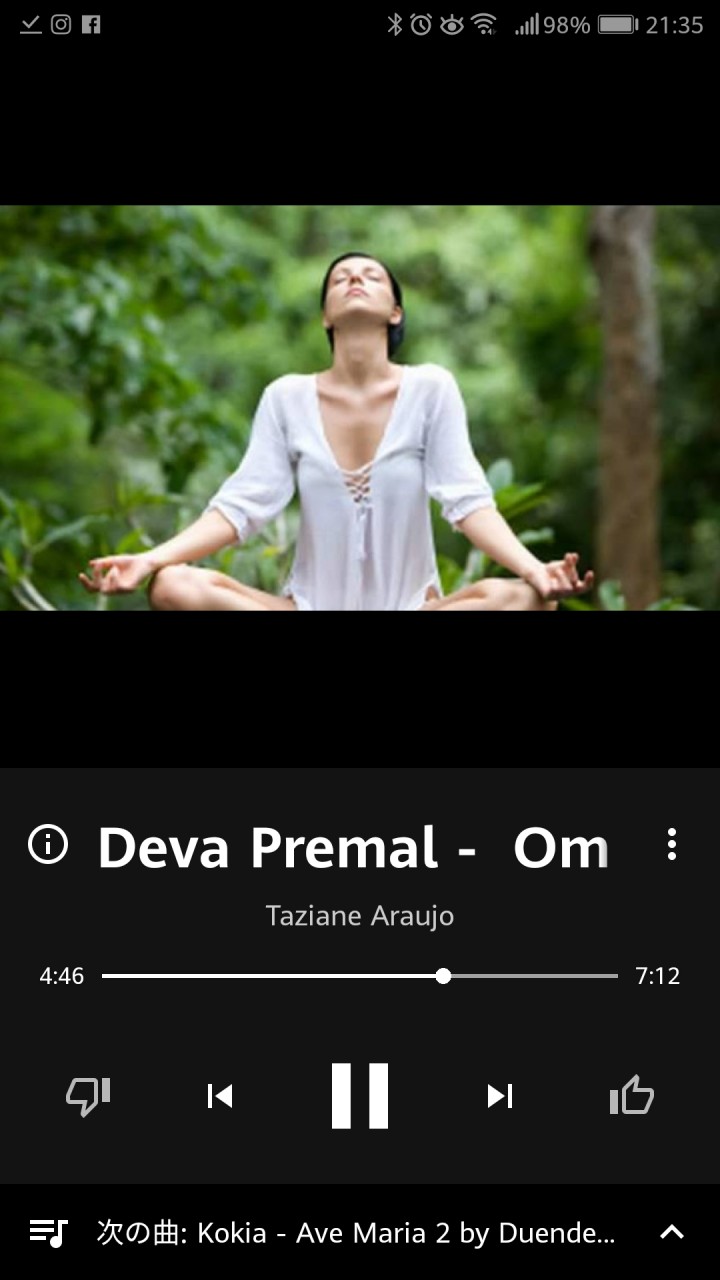Skip back to the previous track
720x1280 pixels.
click(219, 1096)
